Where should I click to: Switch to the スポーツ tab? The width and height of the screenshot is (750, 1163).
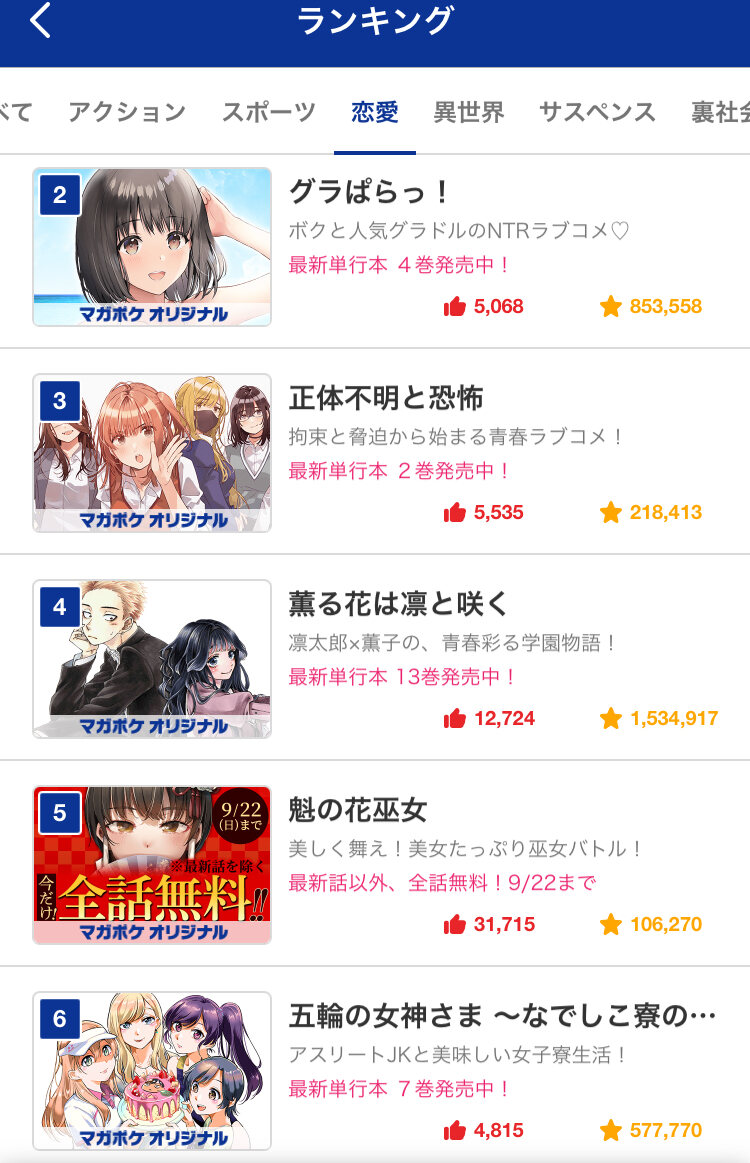[268, 112]
